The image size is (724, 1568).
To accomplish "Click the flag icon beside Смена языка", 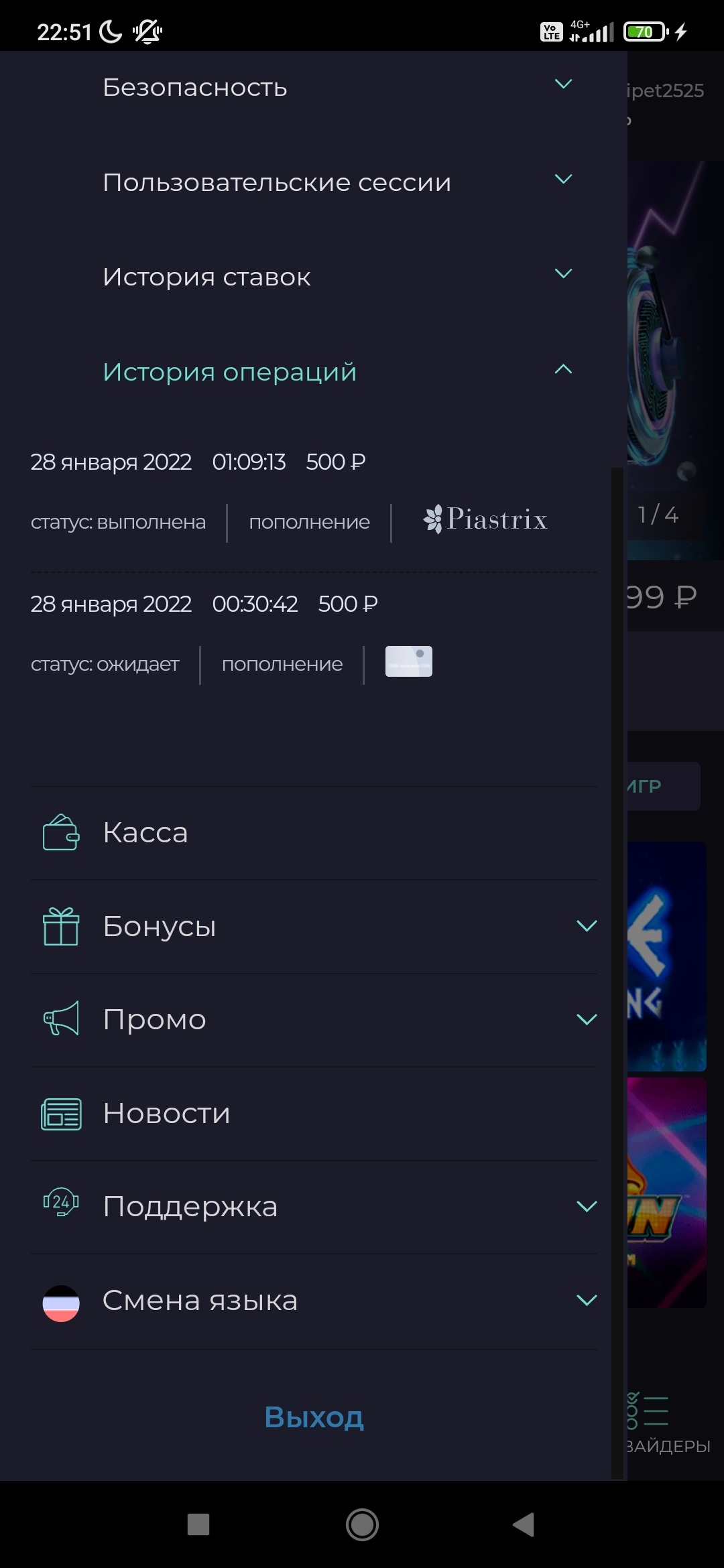I will click(x=60, y=1300).
